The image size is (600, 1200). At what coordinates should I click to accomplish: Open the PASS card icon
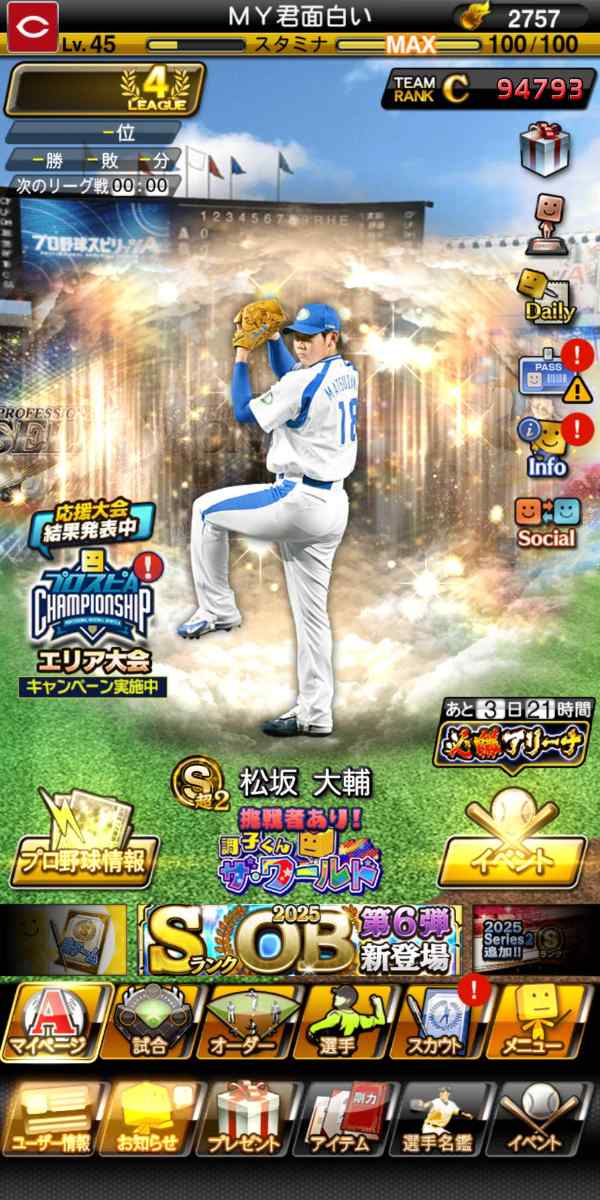pyautogui.click(x=544, y=375)
